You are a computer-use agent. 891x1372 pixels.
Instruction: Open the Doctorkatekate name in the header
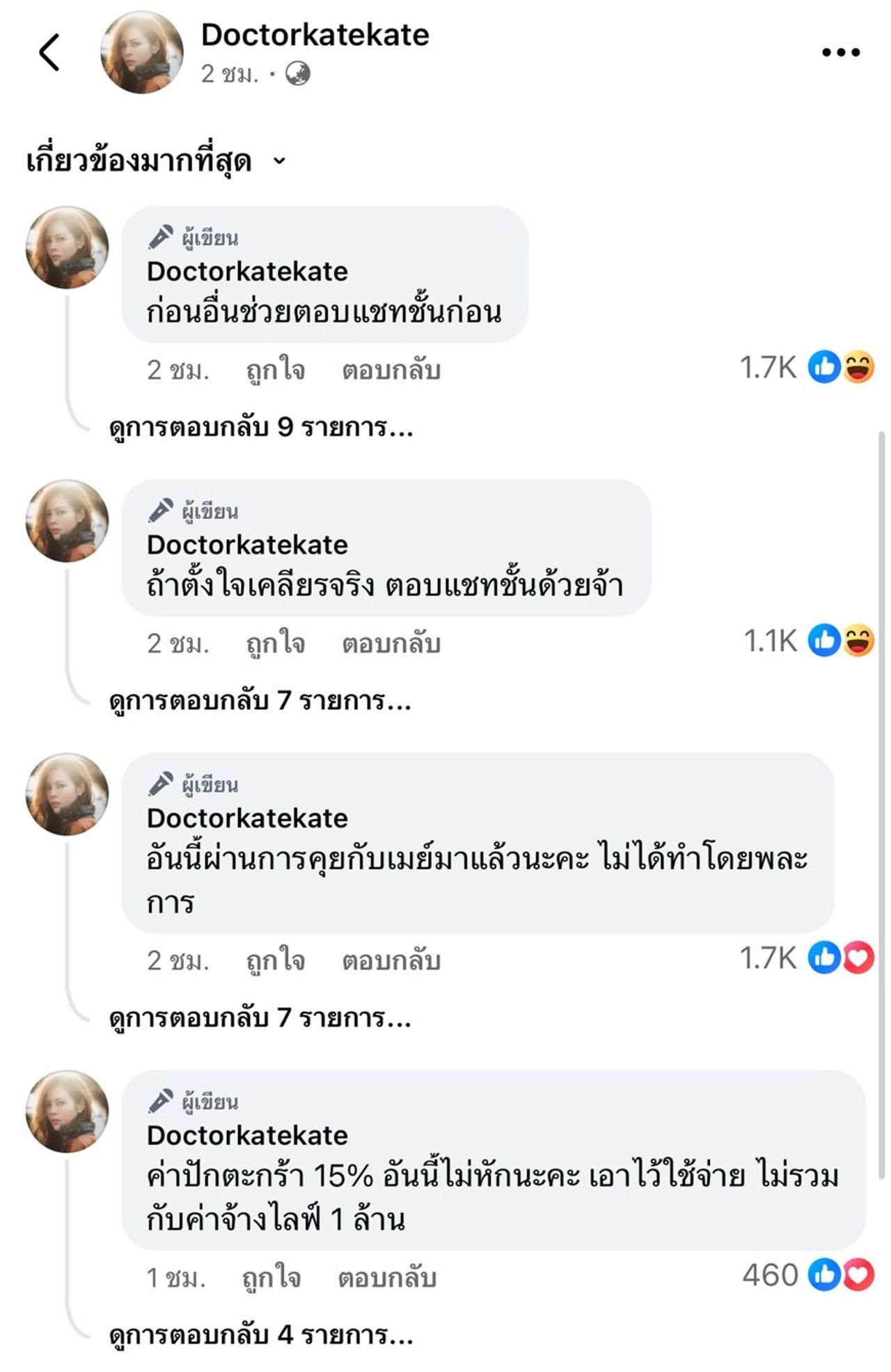[315, 35]
